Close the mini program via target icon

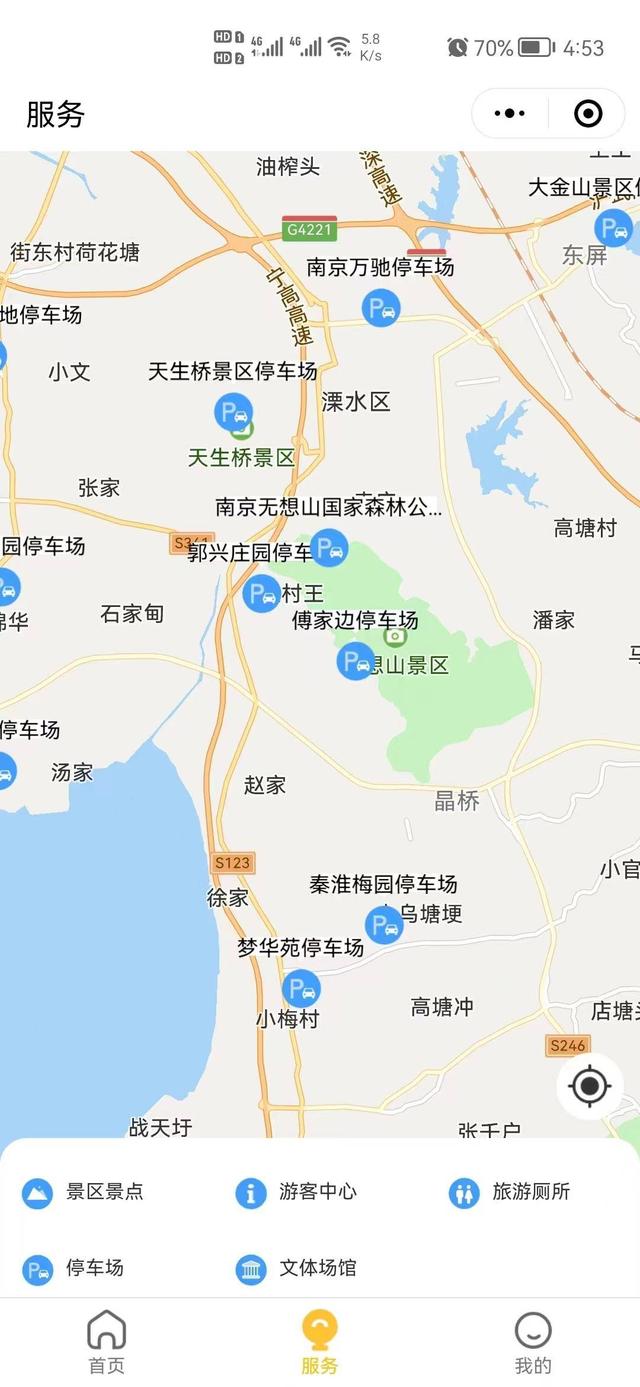(588, 113)
